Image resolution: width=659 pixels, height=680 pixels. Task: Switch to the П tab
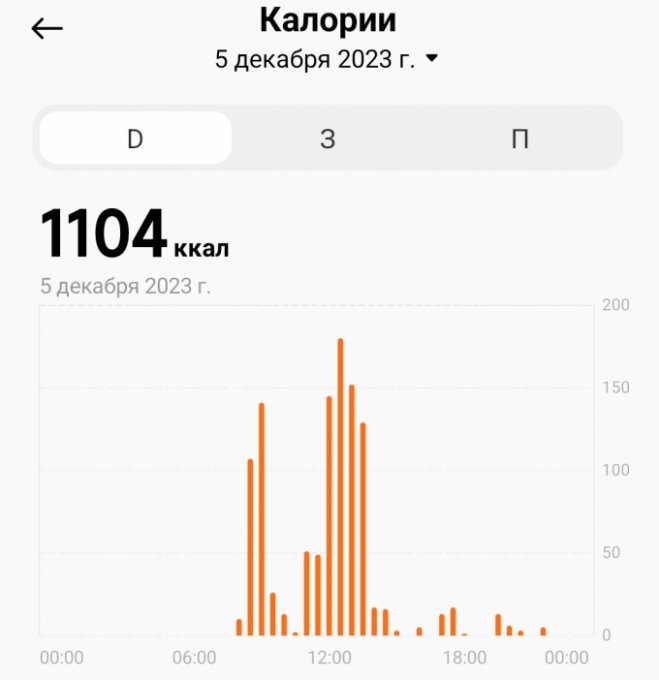(519, 139)
